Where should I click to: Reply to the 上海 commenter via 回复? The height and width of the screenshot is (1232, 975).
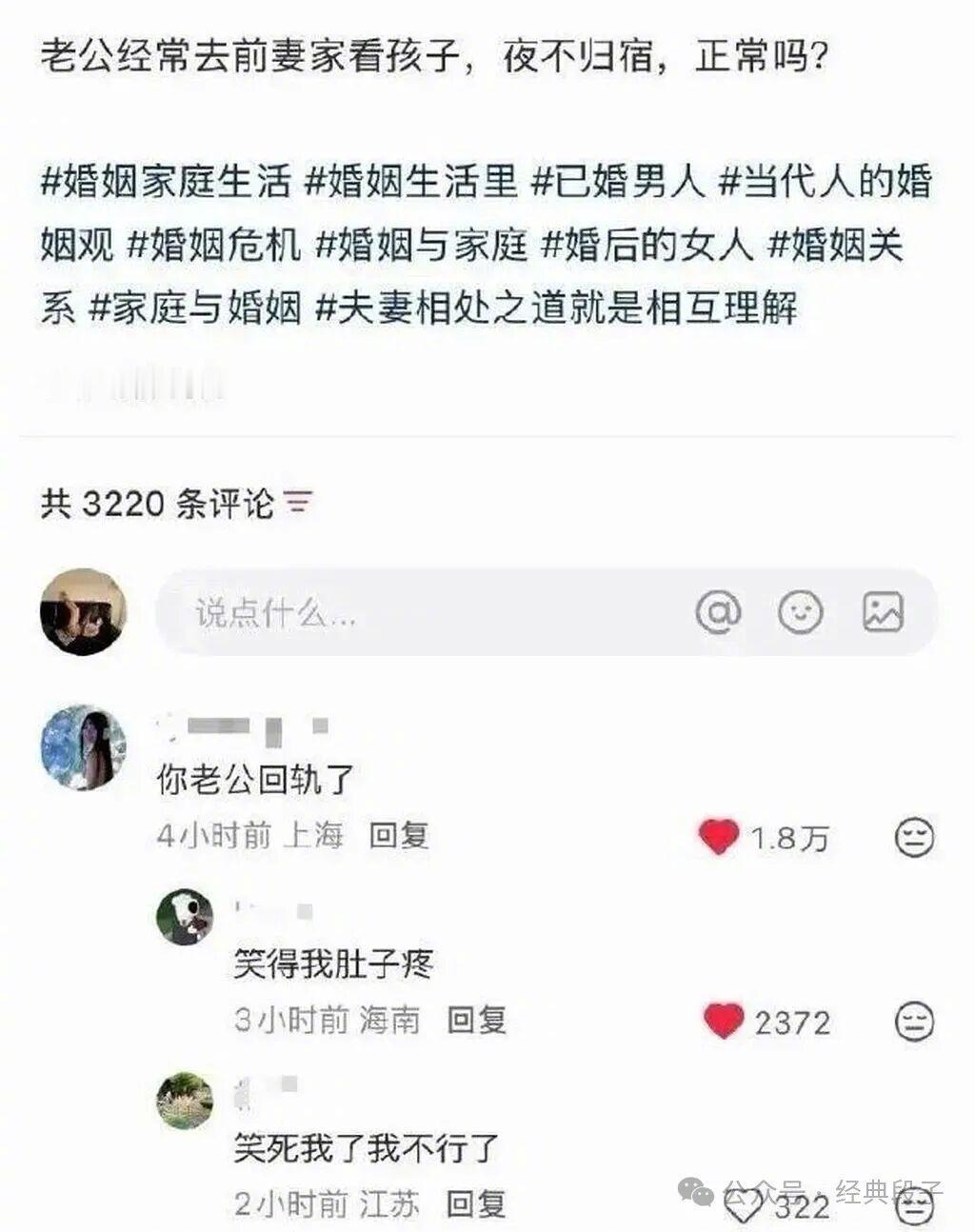point(400,837)
